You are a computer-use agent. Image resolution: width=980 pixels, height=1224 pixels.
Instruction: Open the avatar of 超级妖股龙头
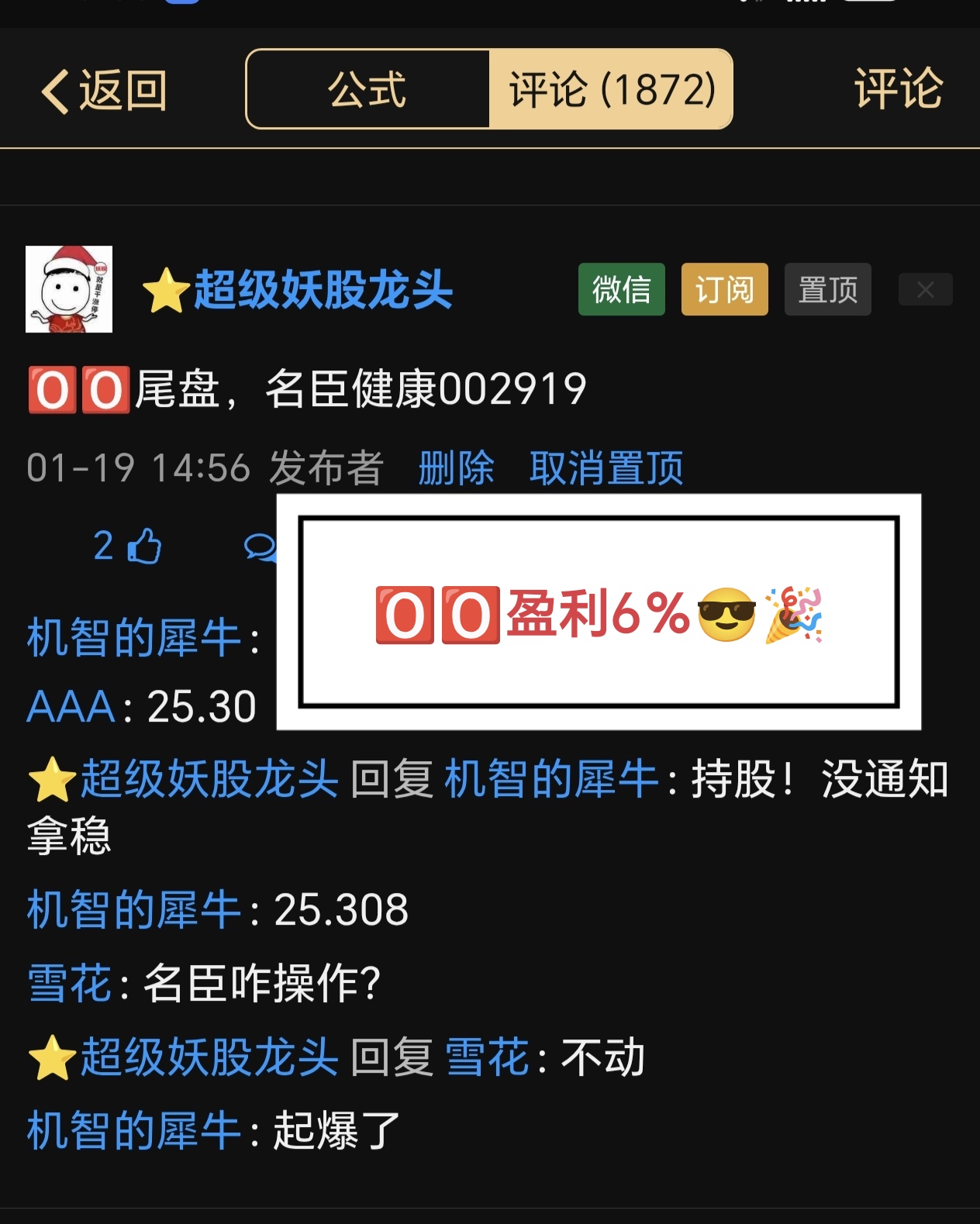click(69, 289)
